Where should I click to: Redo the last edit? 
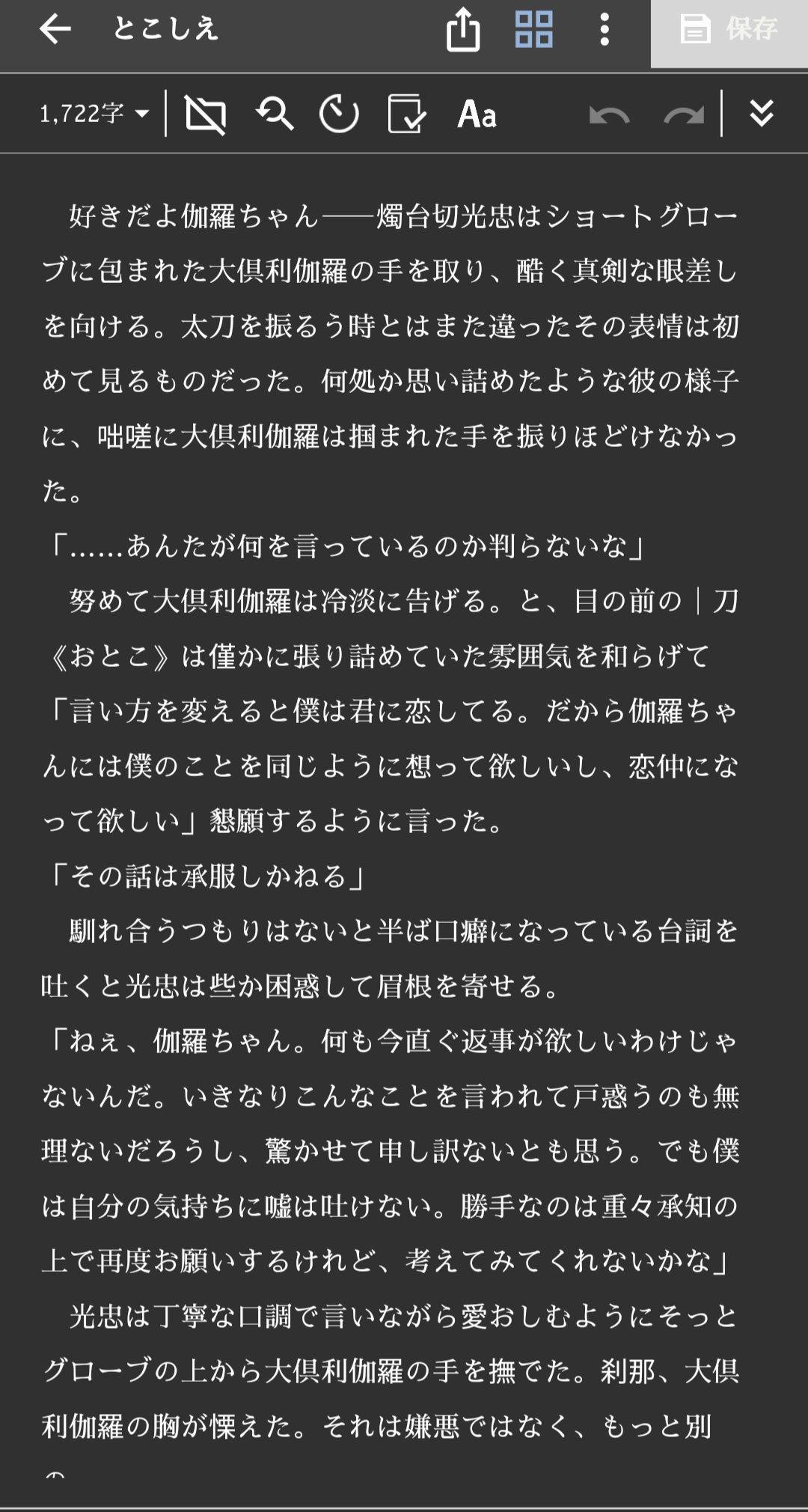683,115
